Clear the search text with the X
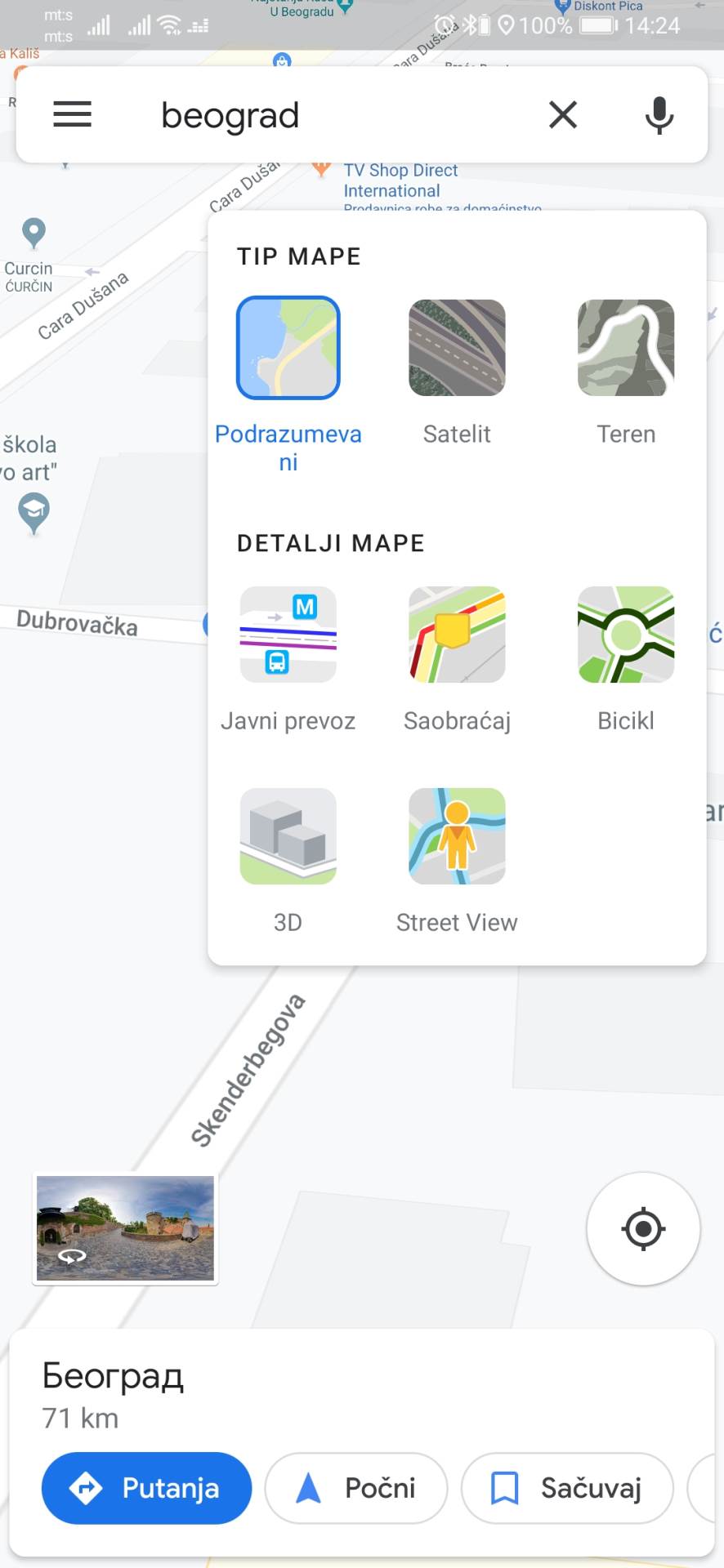The height and width of the screenshot is (1568, 724). pos(563,114)
